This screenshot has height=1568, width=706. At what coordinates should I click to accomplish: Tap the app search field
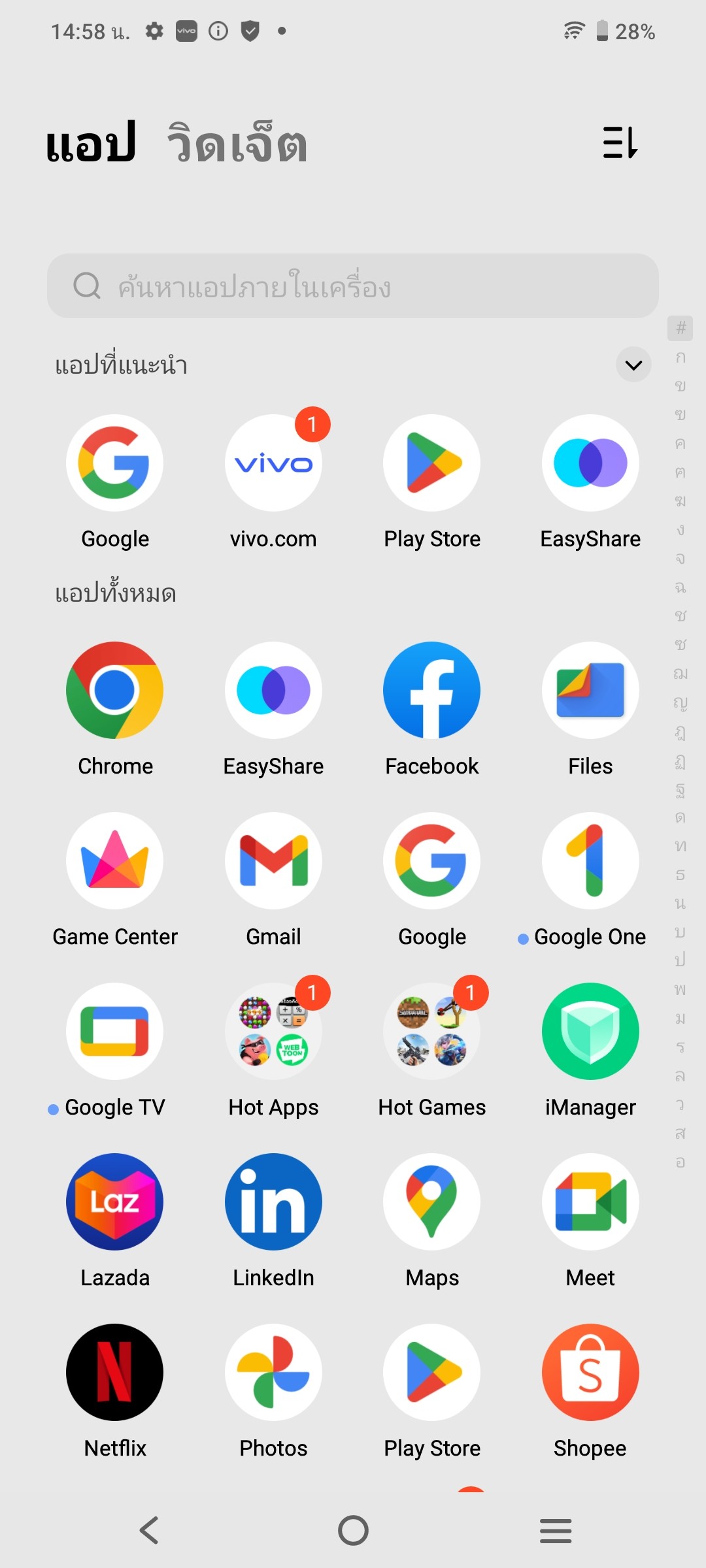353,286
